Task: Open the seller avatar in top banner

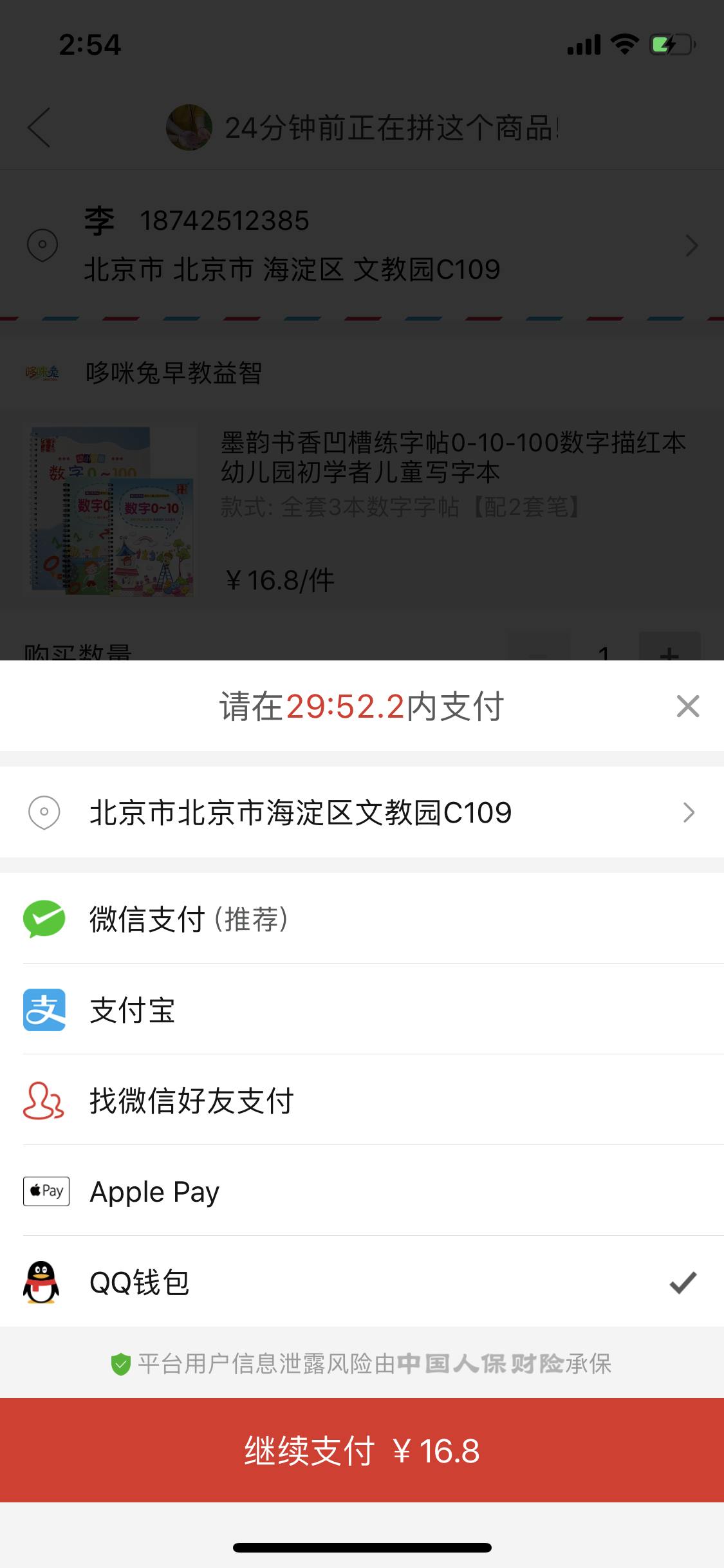Action: click(x=188, y=127)
